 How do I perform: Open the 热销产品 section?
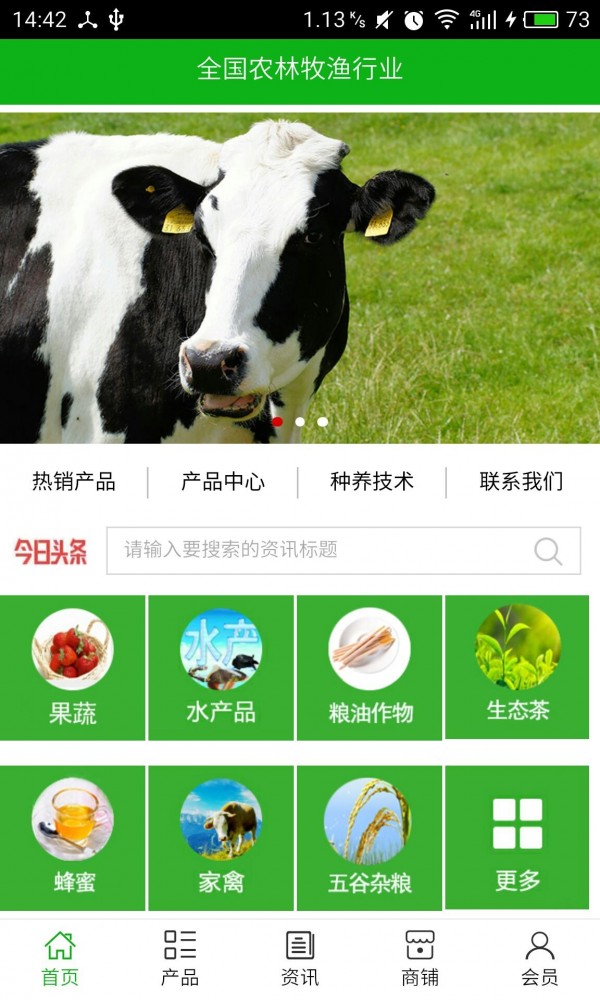click(x=73, y=482)
